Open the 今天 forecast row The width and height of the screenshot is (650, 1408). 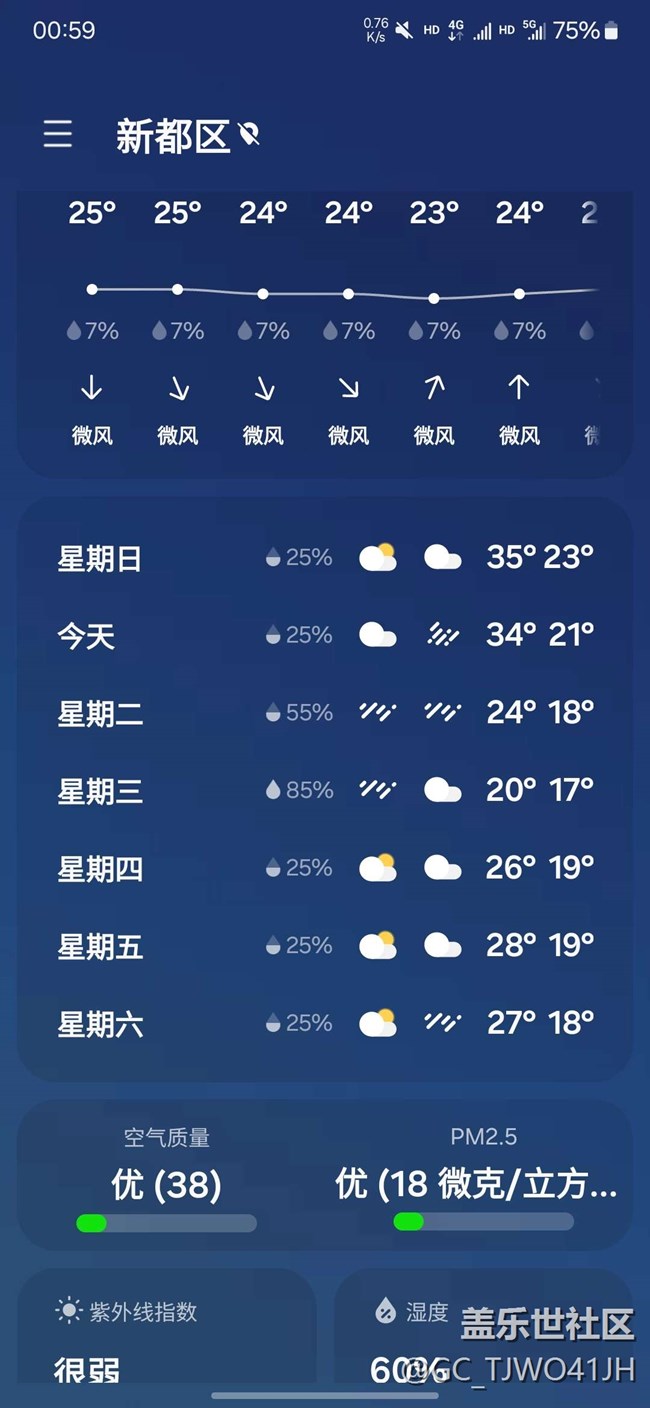[325, 635]
